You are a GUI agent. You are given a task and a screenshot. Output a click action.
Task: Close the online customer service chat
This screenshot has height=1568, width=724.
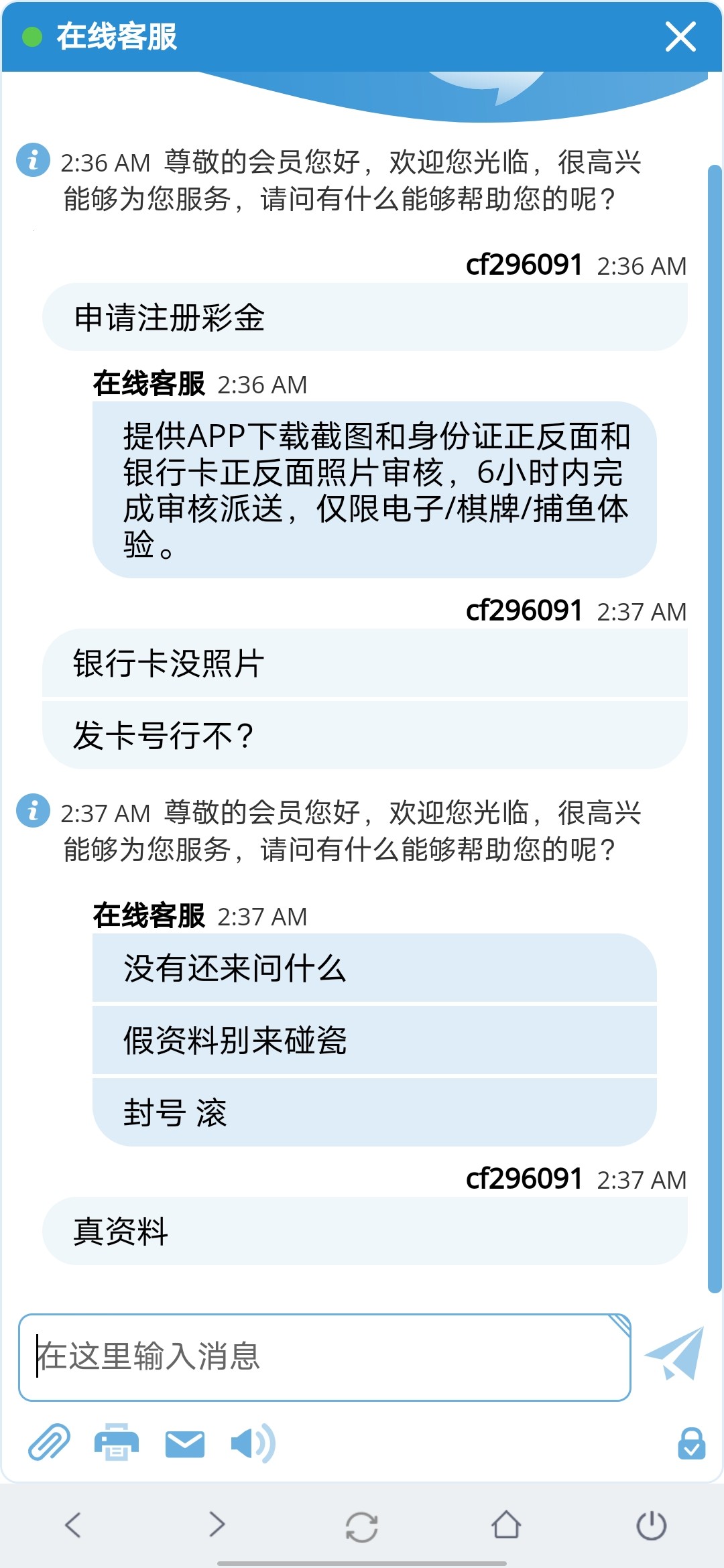point(680,37)
